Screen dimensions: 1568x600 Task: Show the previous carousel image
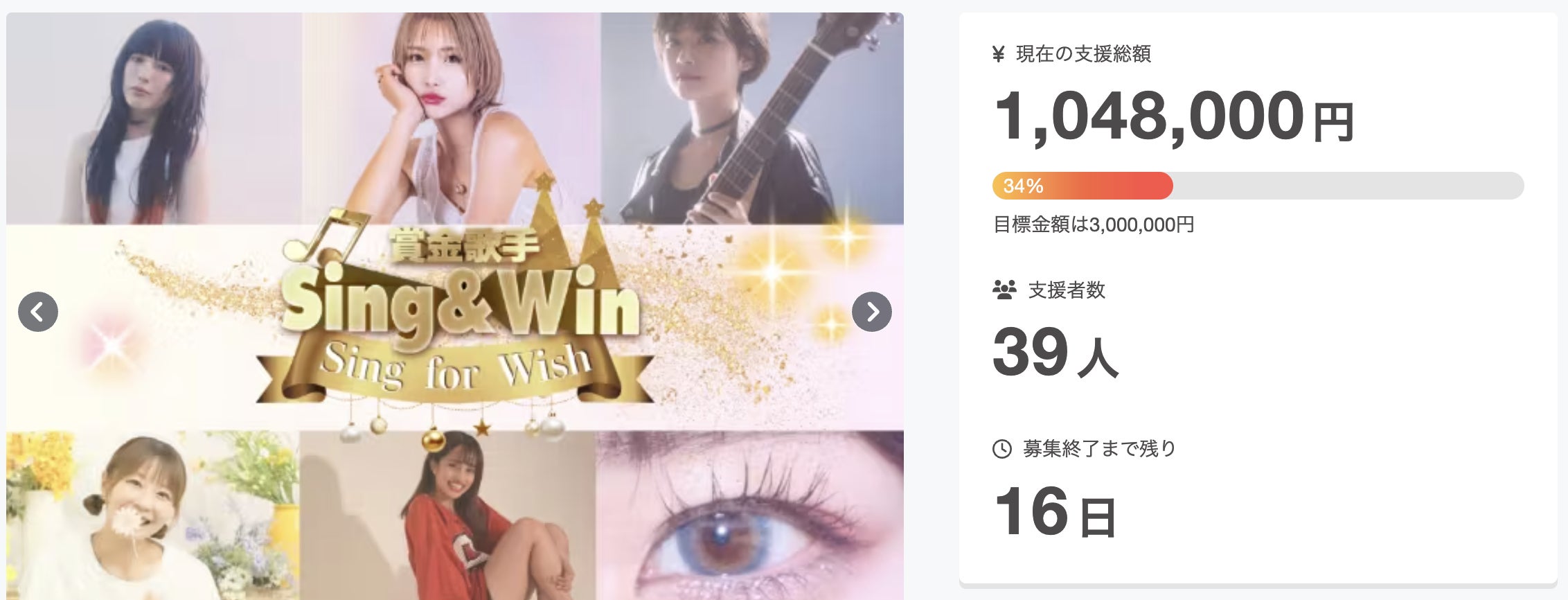point(38,312)
